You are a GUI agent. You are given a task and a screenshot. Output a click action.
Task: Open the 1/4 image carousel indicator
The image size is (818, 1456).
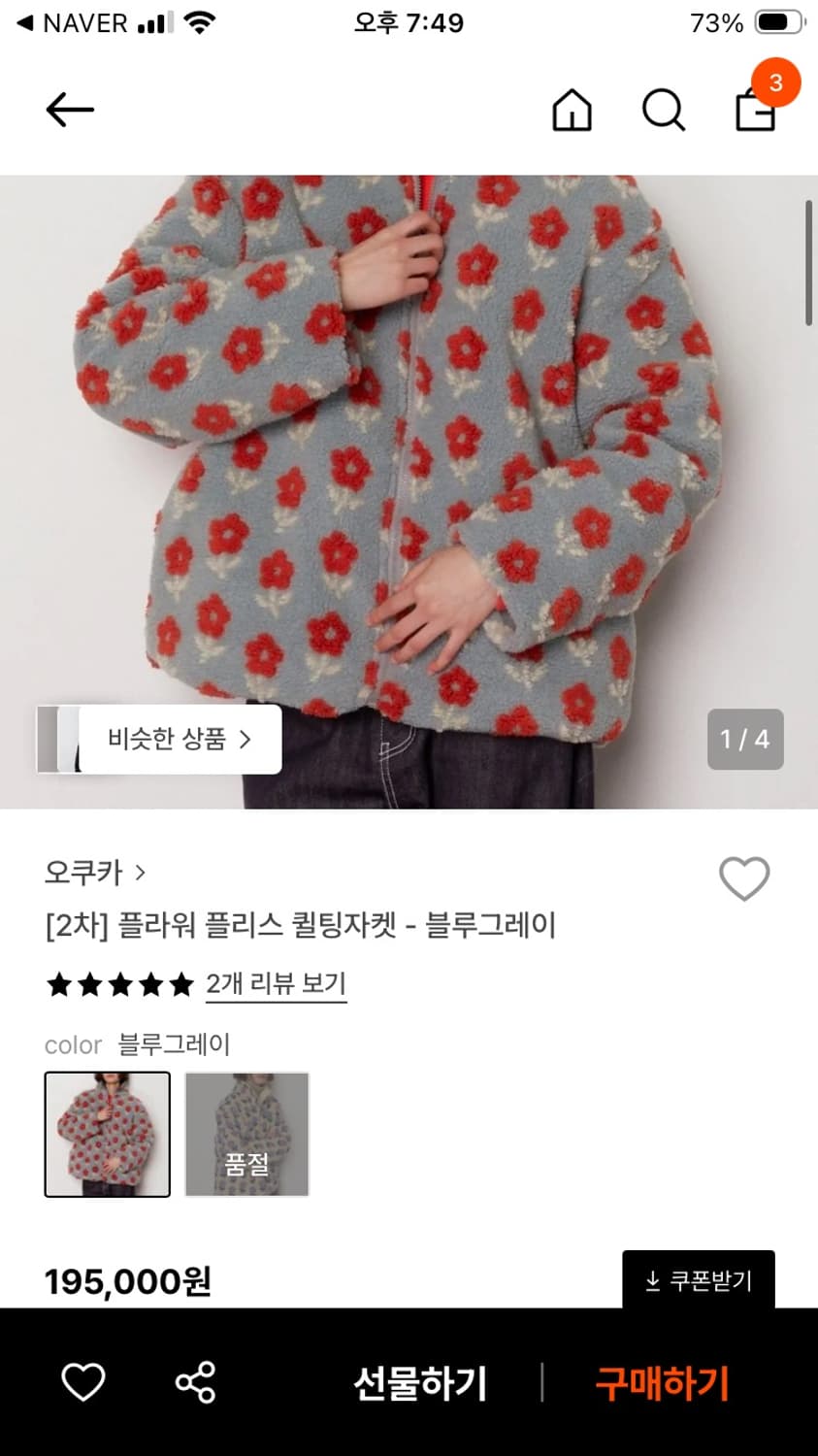(744, 740)
